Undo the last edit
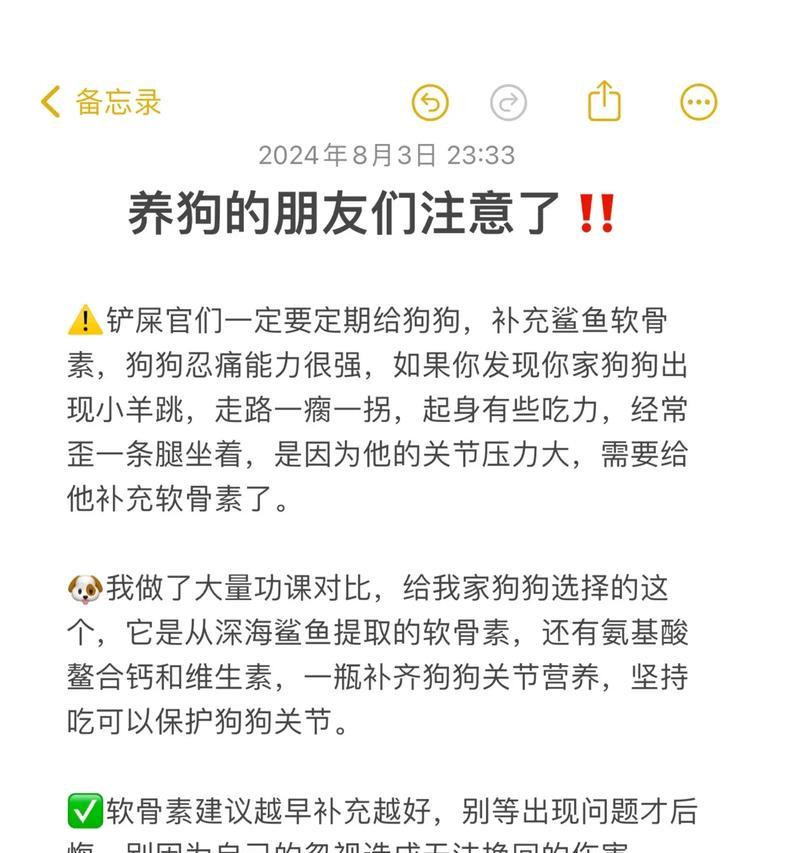The image size is (800, 853). (x=430, y=102)
